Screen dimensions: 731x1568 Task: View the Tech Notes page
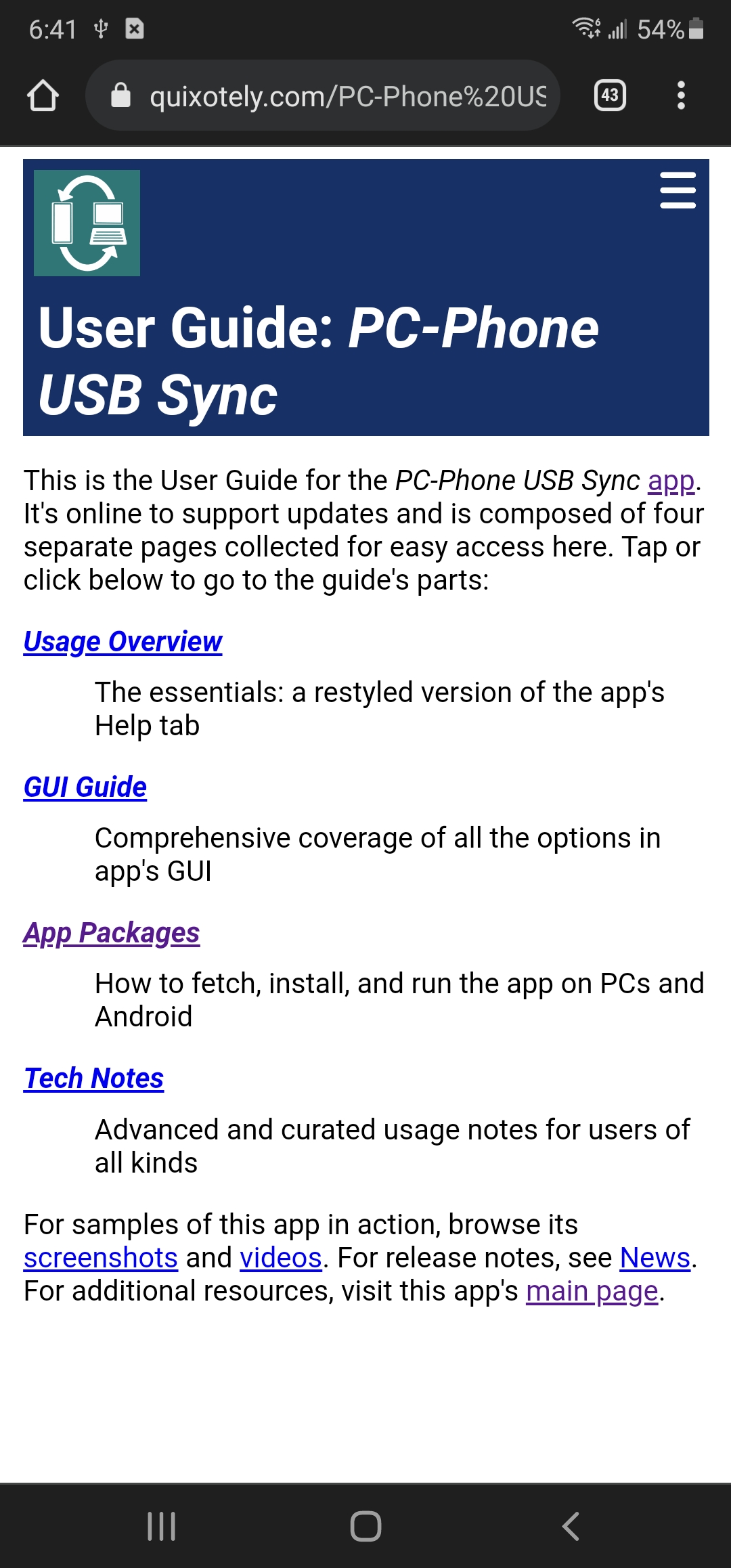tap(94, 1079)
